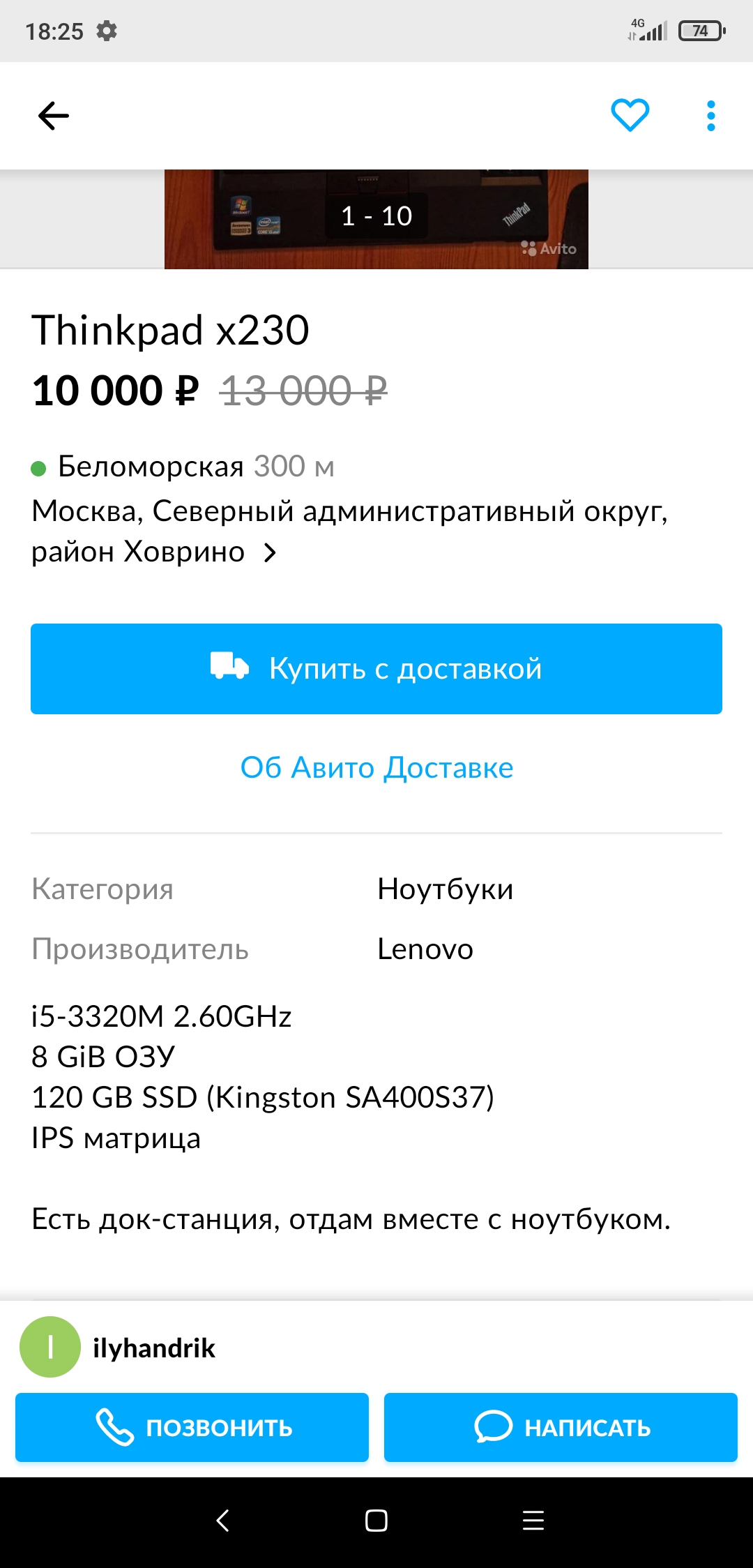The width and height of the screenshot is (753, 1568).
Task: Open the seller address on map
Action: pos(349,532)
